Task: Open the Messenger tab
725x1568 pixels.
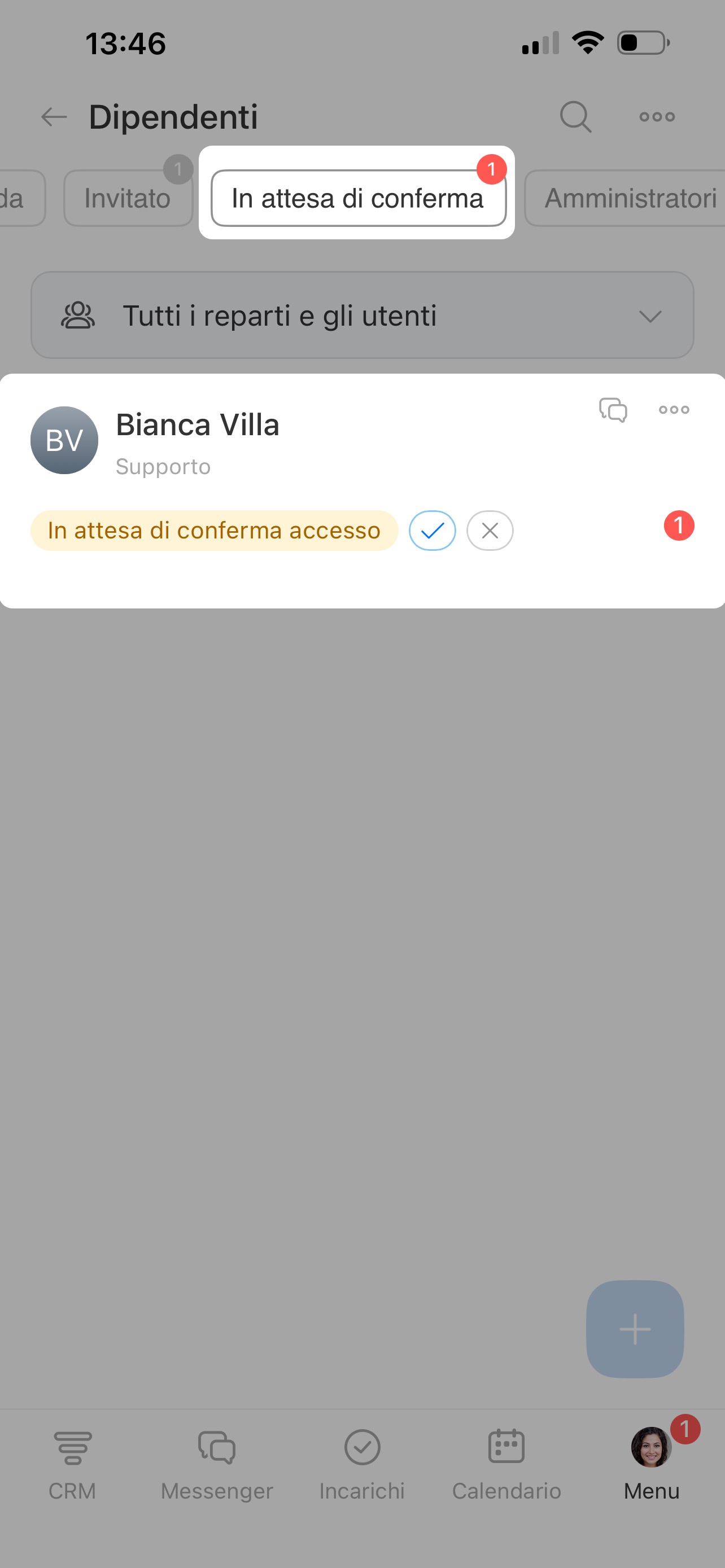Action: click(x=217, y=1464)
